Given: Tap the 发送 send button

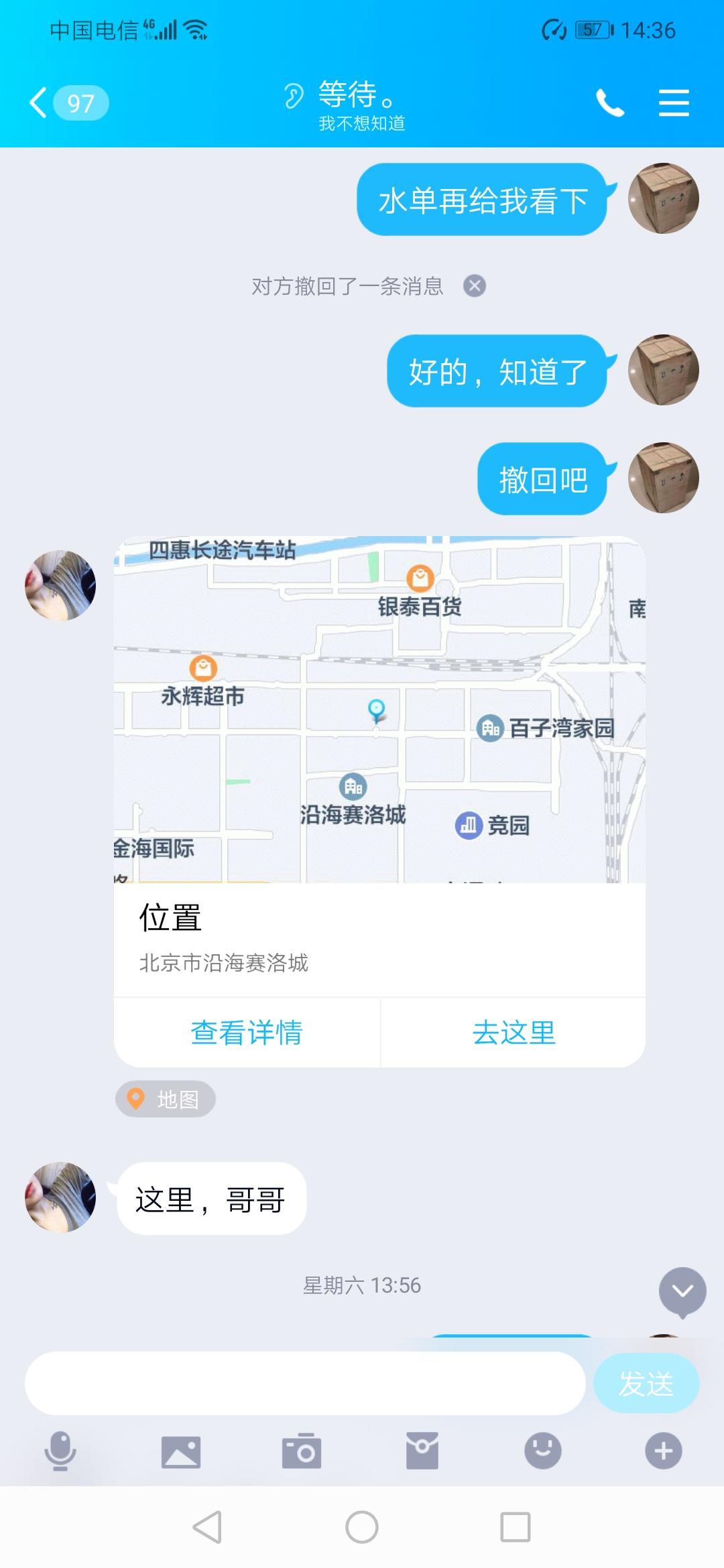Looking at the screenshot, I should coord(646,1383).
